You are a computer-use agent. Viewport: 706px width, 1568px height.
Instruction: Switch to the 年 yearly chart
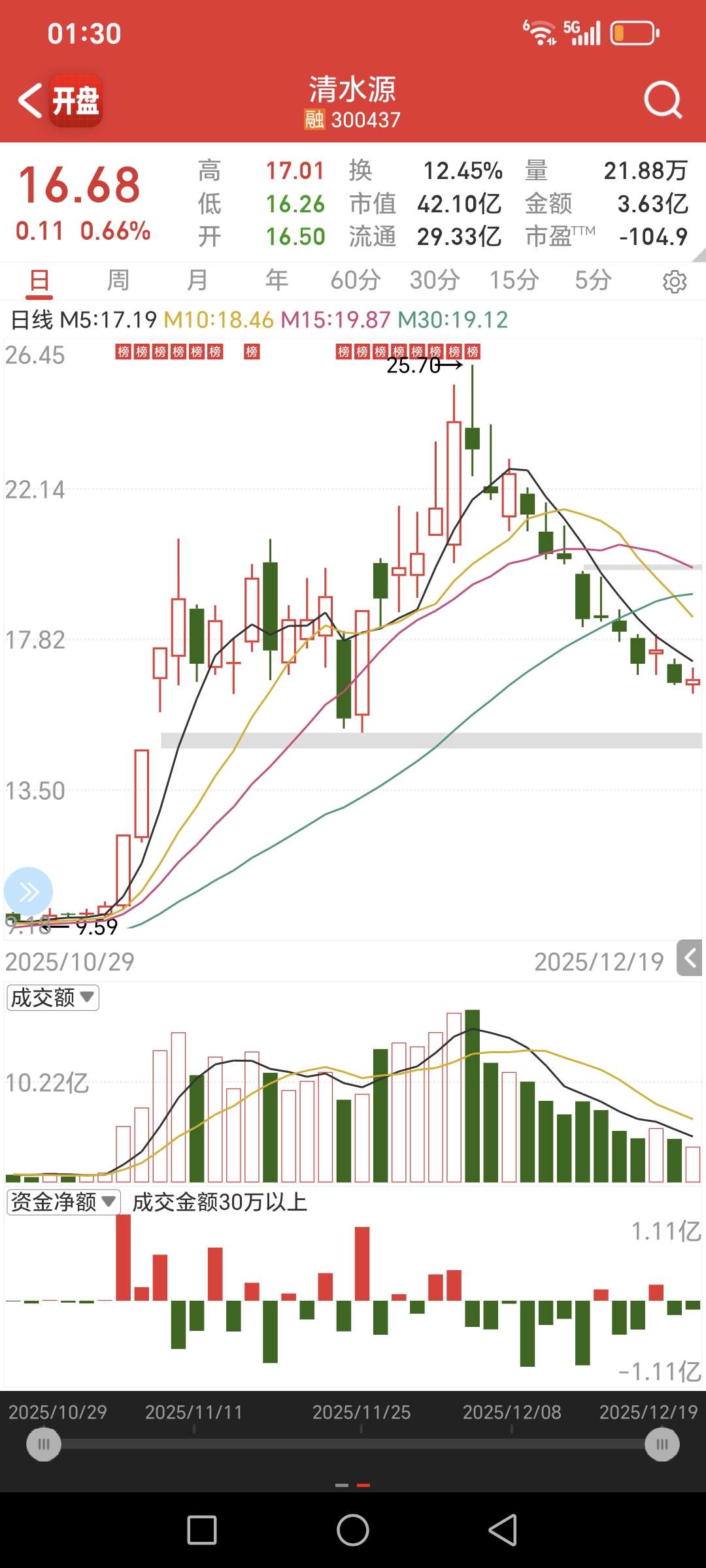(277, 280)
